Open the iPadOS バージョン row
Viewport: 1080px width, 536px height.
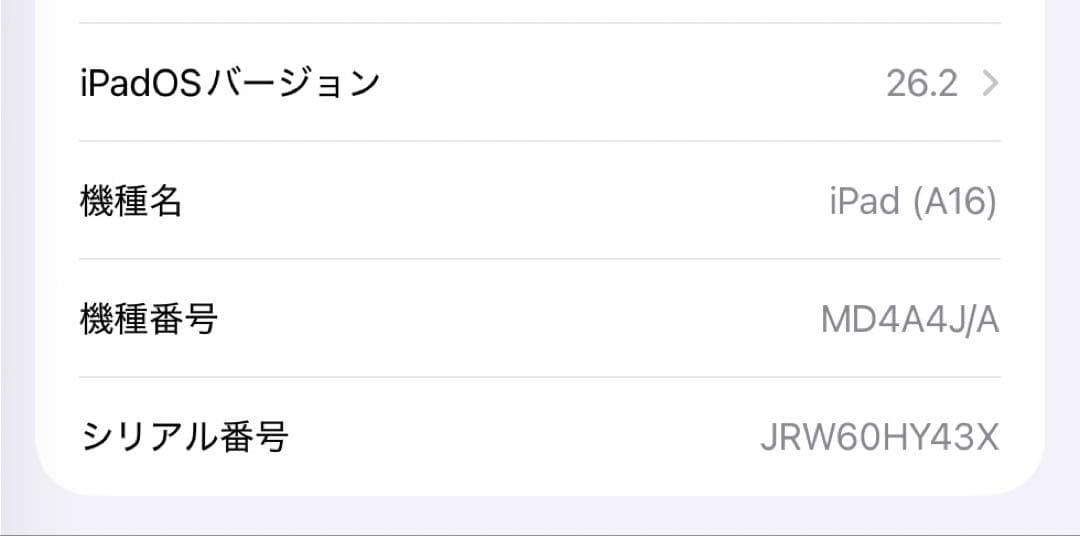pos(540,83)
